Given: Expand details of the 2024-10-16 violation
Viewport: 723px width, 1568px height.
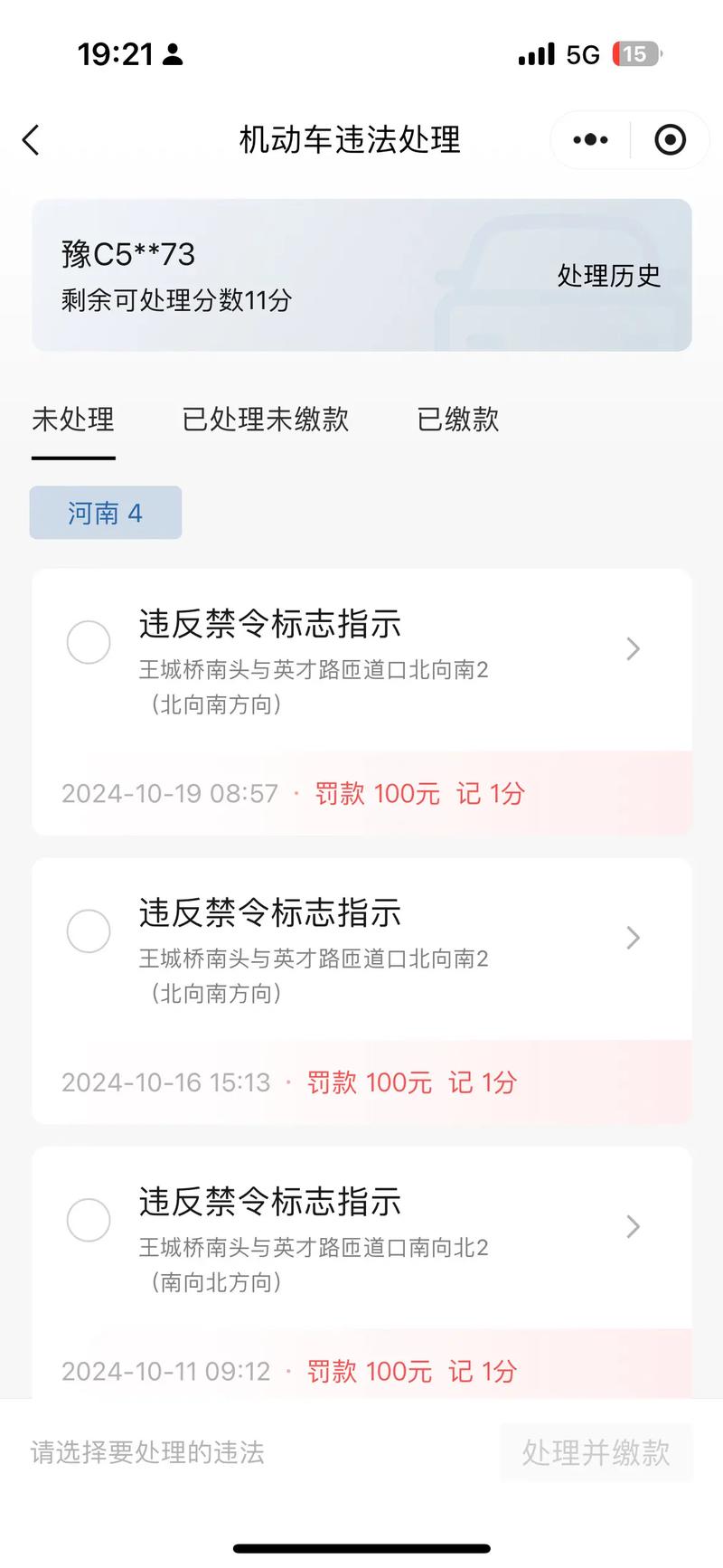Looking at the screenshot, I should [x=633, y=938].
